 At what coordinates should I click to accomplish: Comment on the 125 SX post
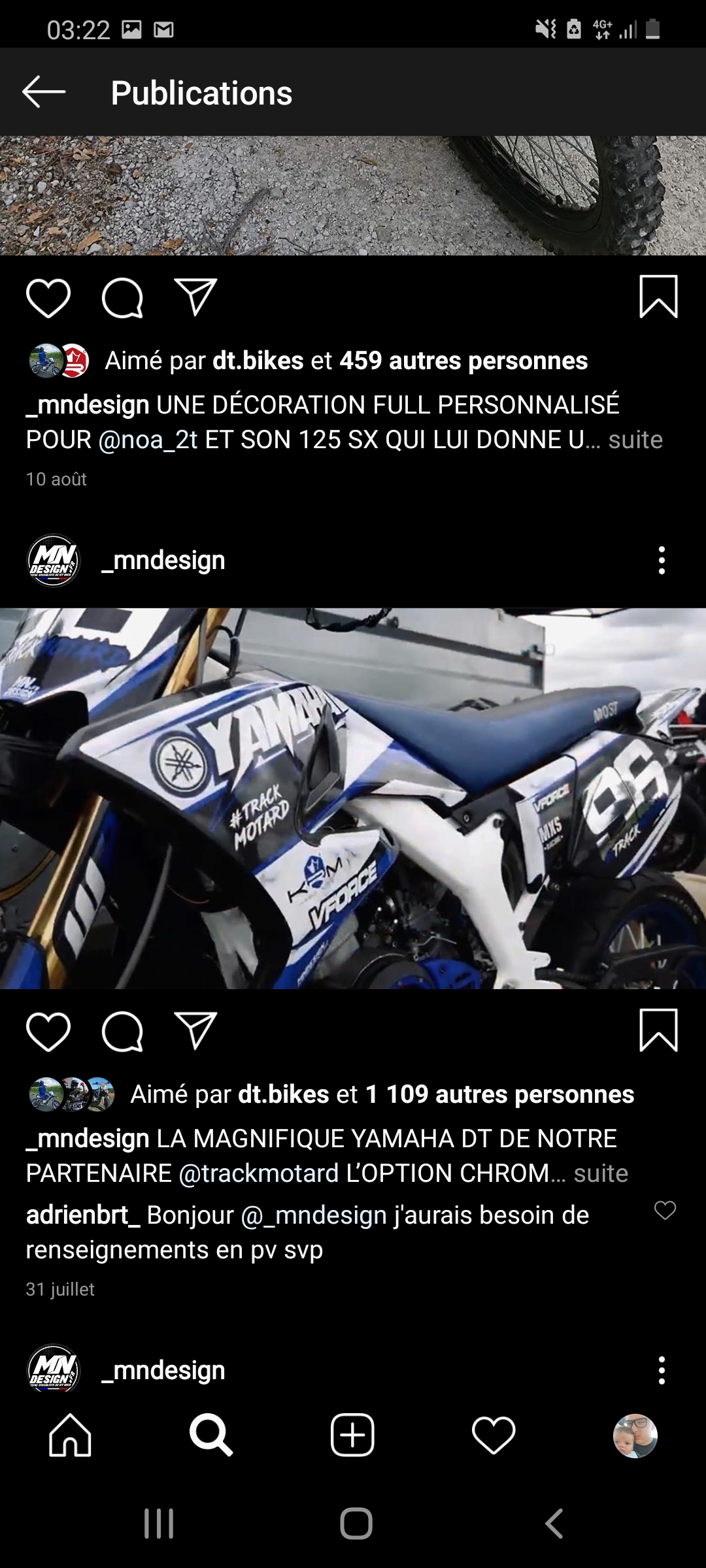pos(122,298)
